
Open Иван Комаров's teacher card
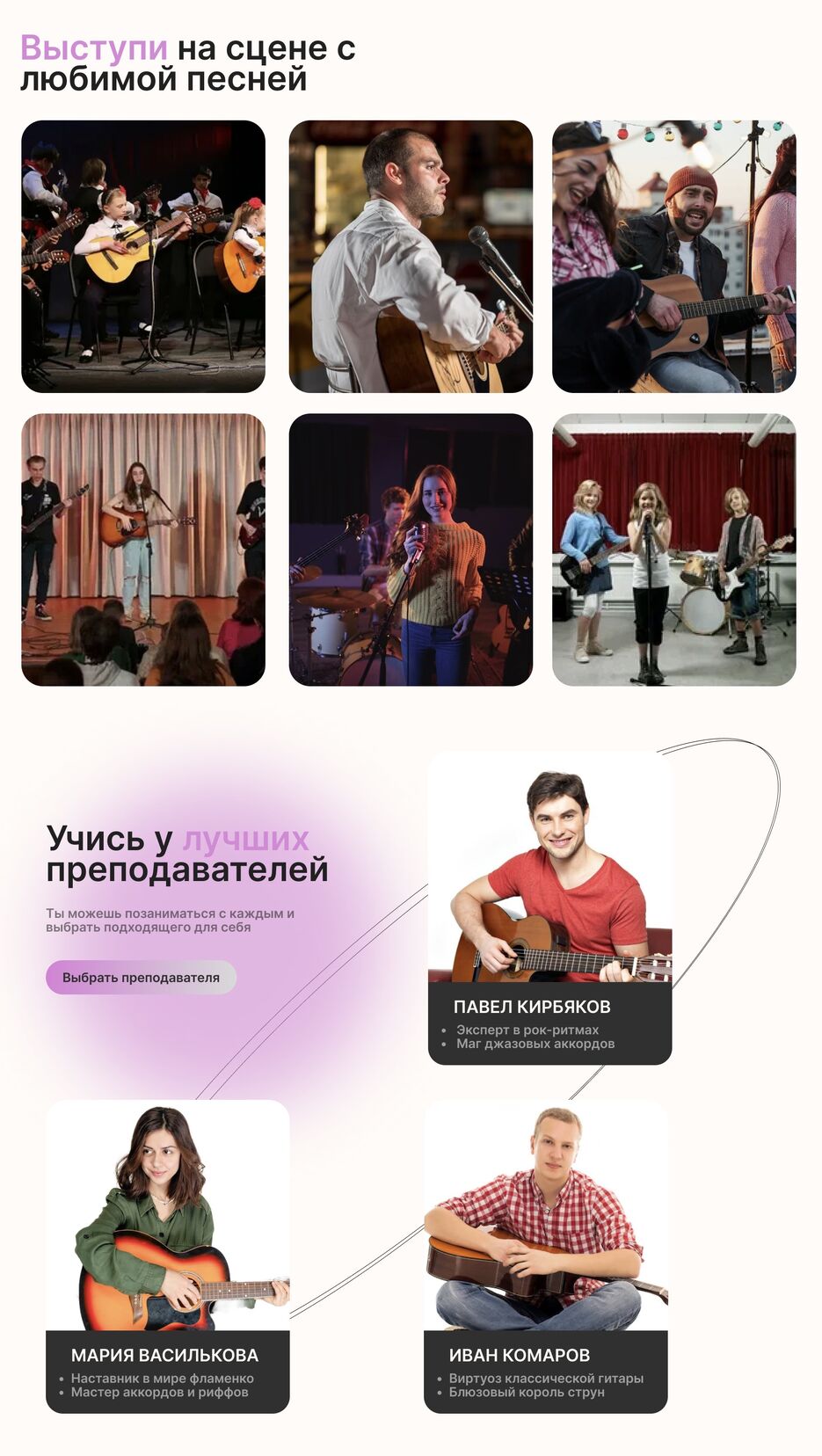coord(545,1256)
